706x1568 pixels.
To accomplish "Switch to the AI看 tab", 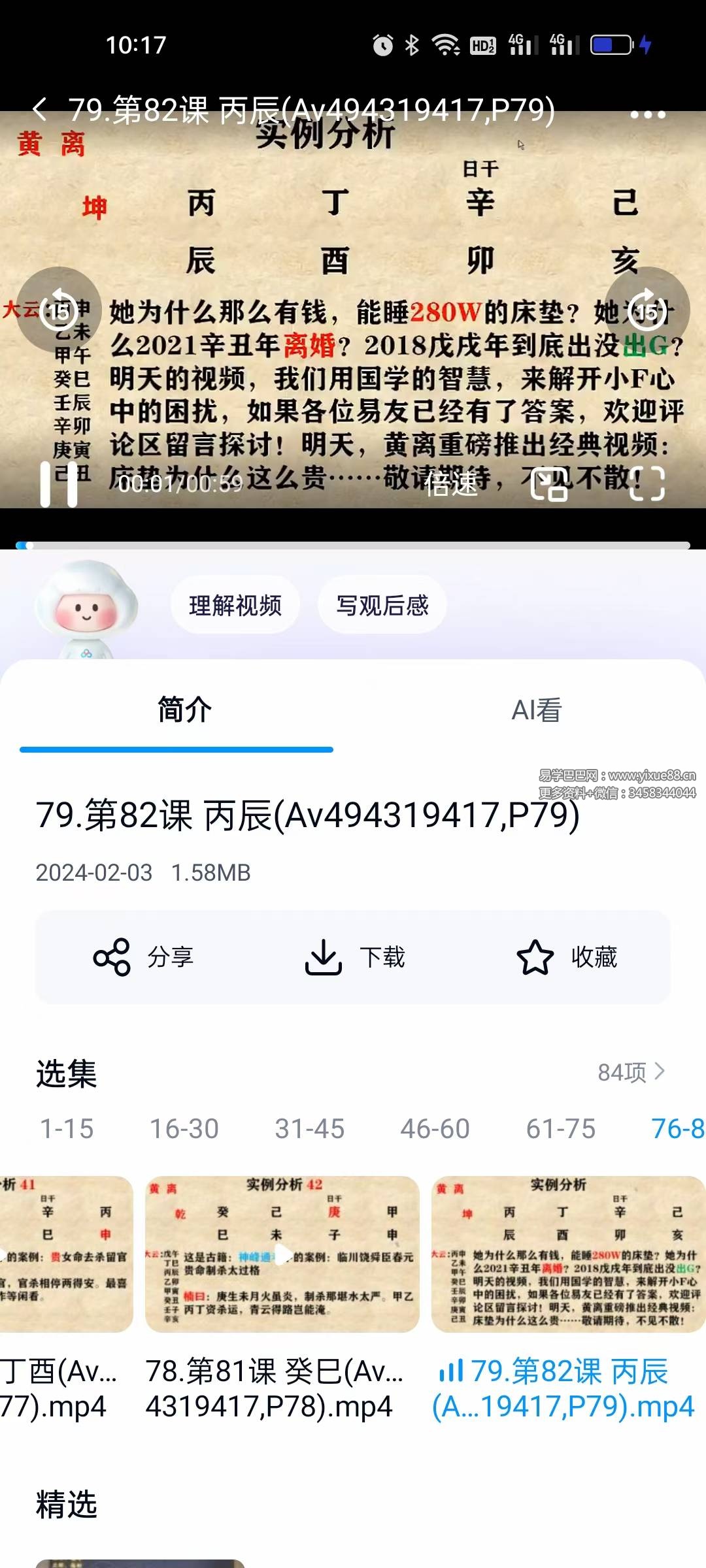I will 536,710.
